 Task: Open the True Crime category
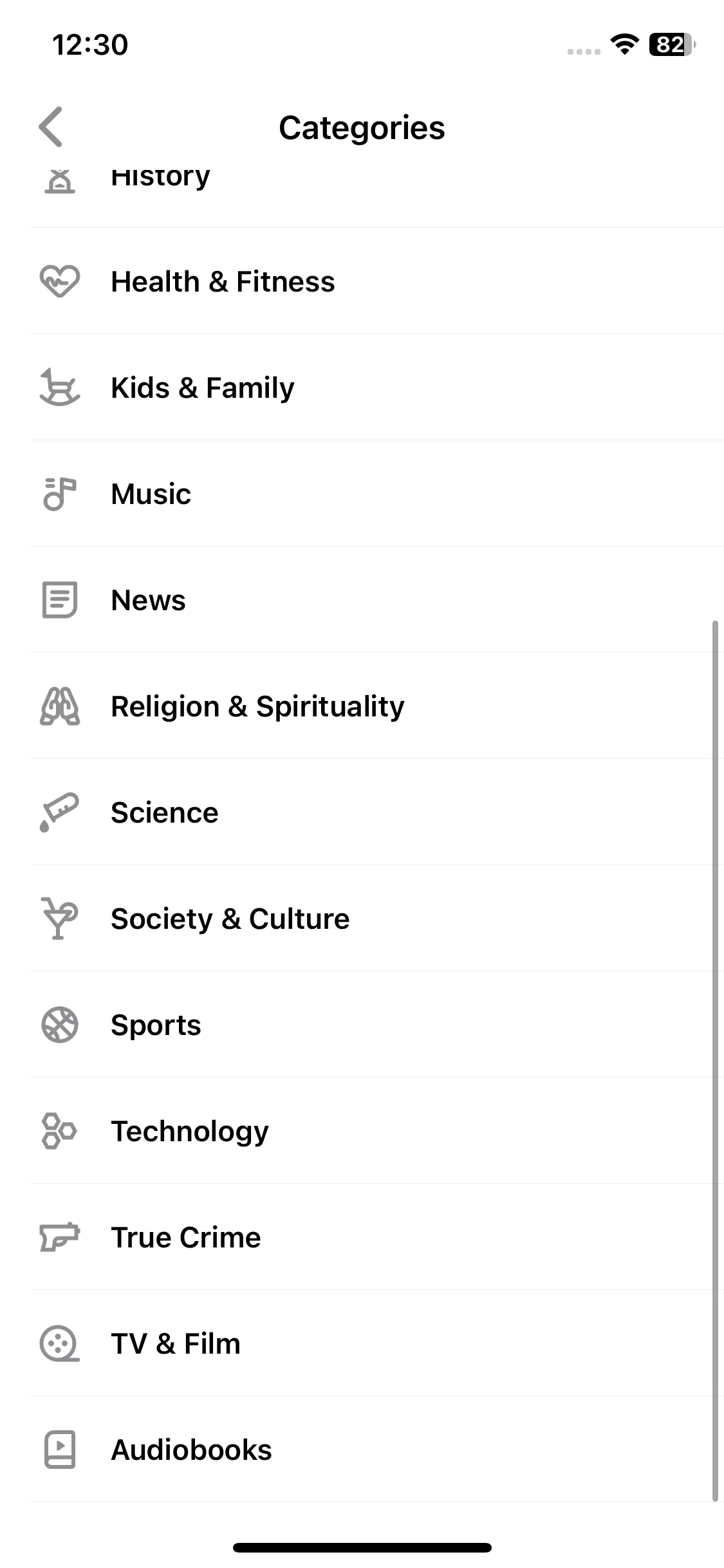coord(185,1237)
